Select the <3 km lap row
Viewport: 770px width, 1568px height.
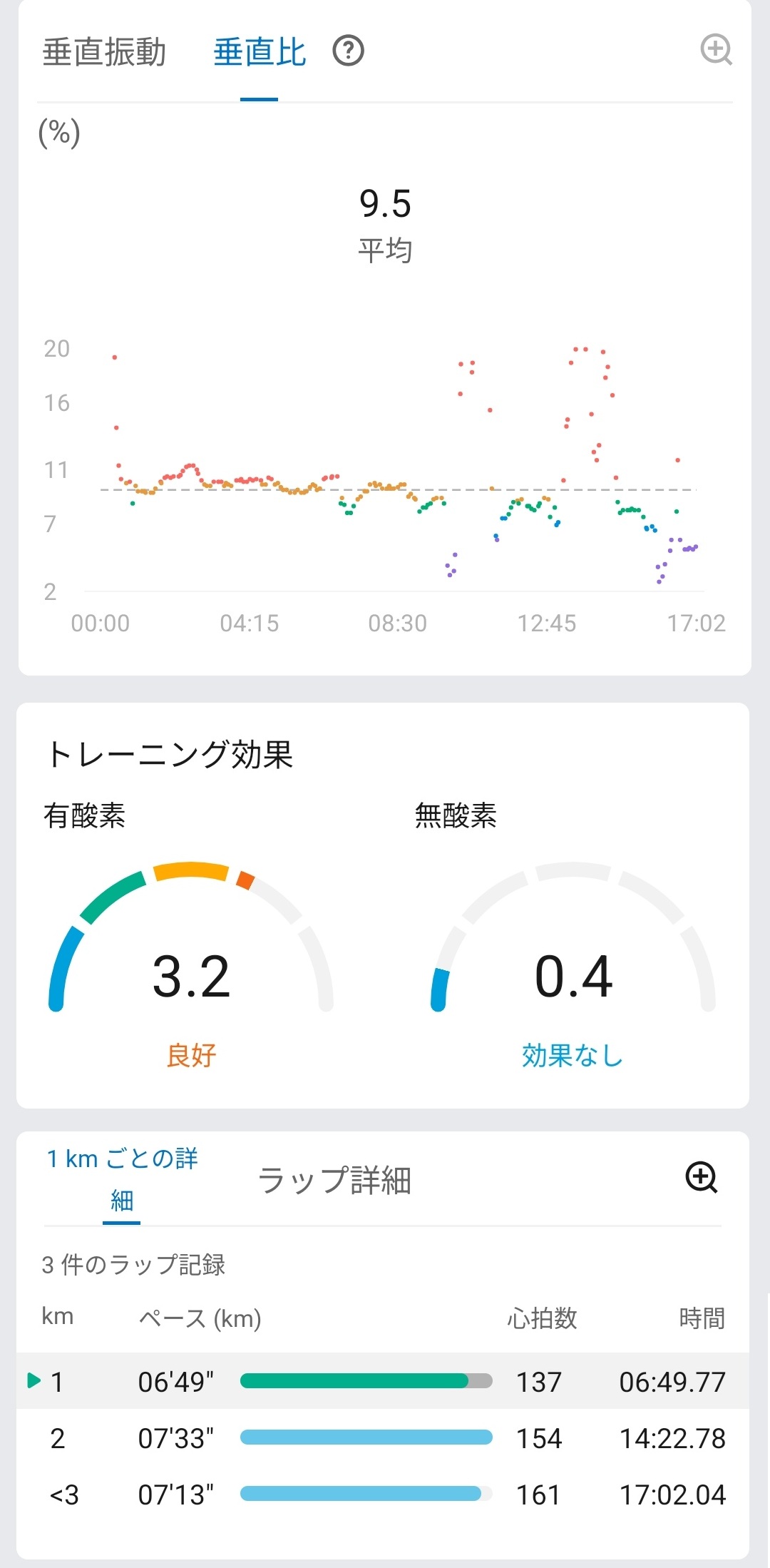(383, 1494)
